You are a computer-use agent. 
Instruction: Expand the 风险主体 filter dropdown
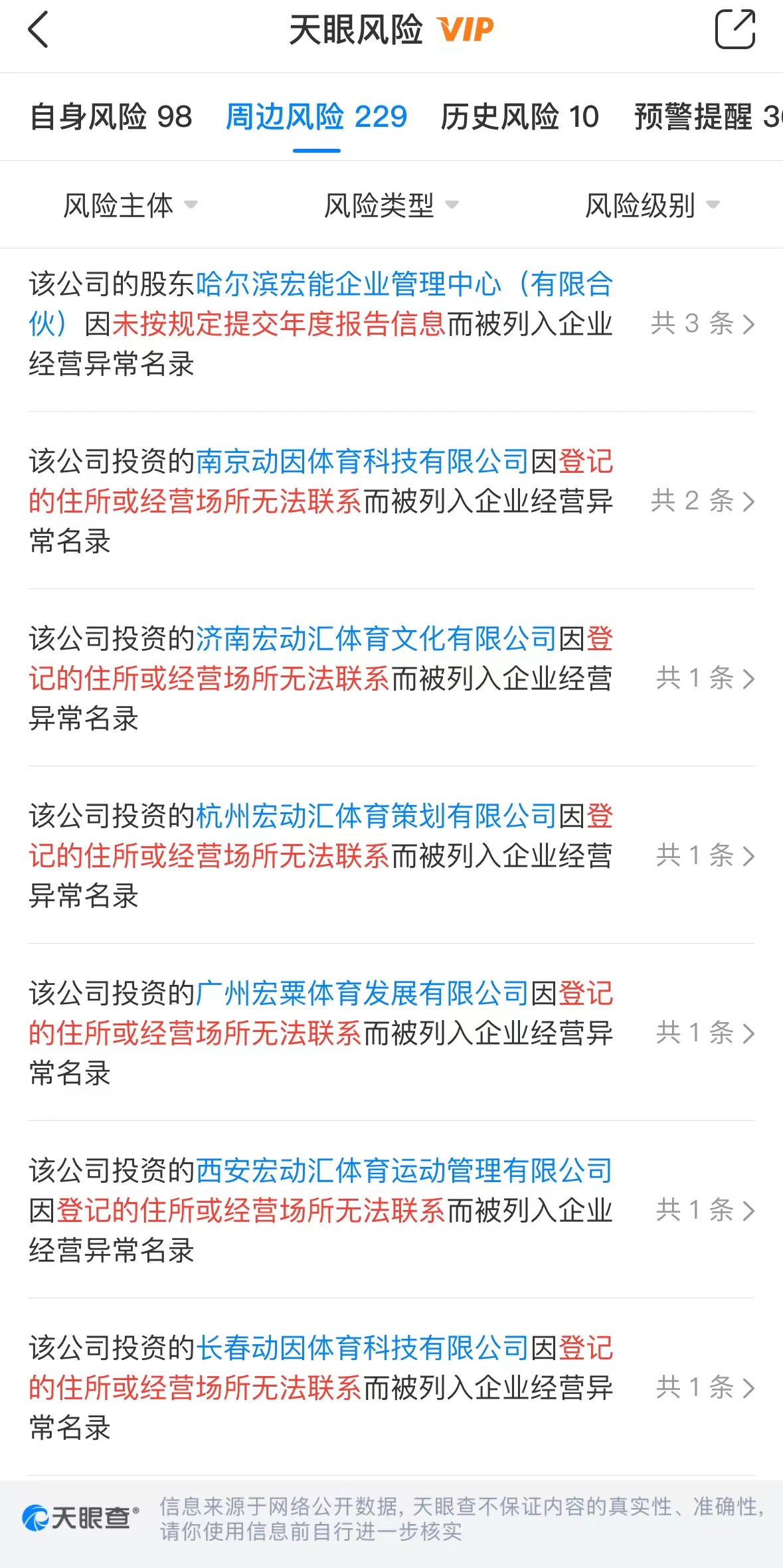tap(130, 205)
